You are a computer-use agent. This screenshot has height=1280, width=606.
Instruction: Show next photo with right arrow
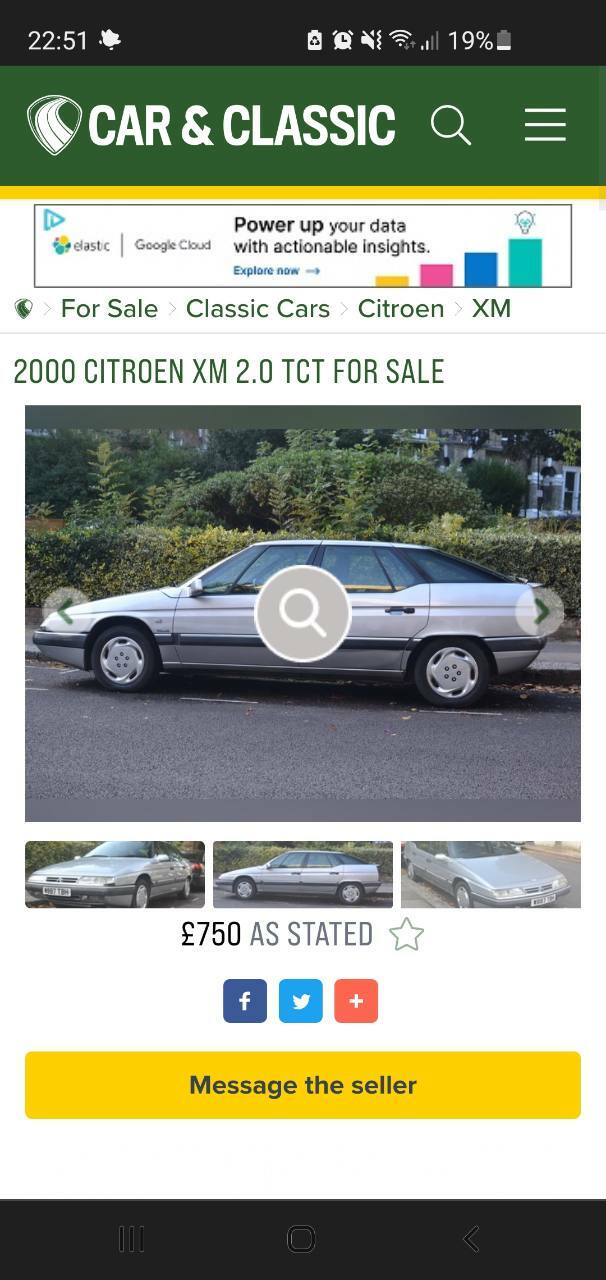(540, 611)
